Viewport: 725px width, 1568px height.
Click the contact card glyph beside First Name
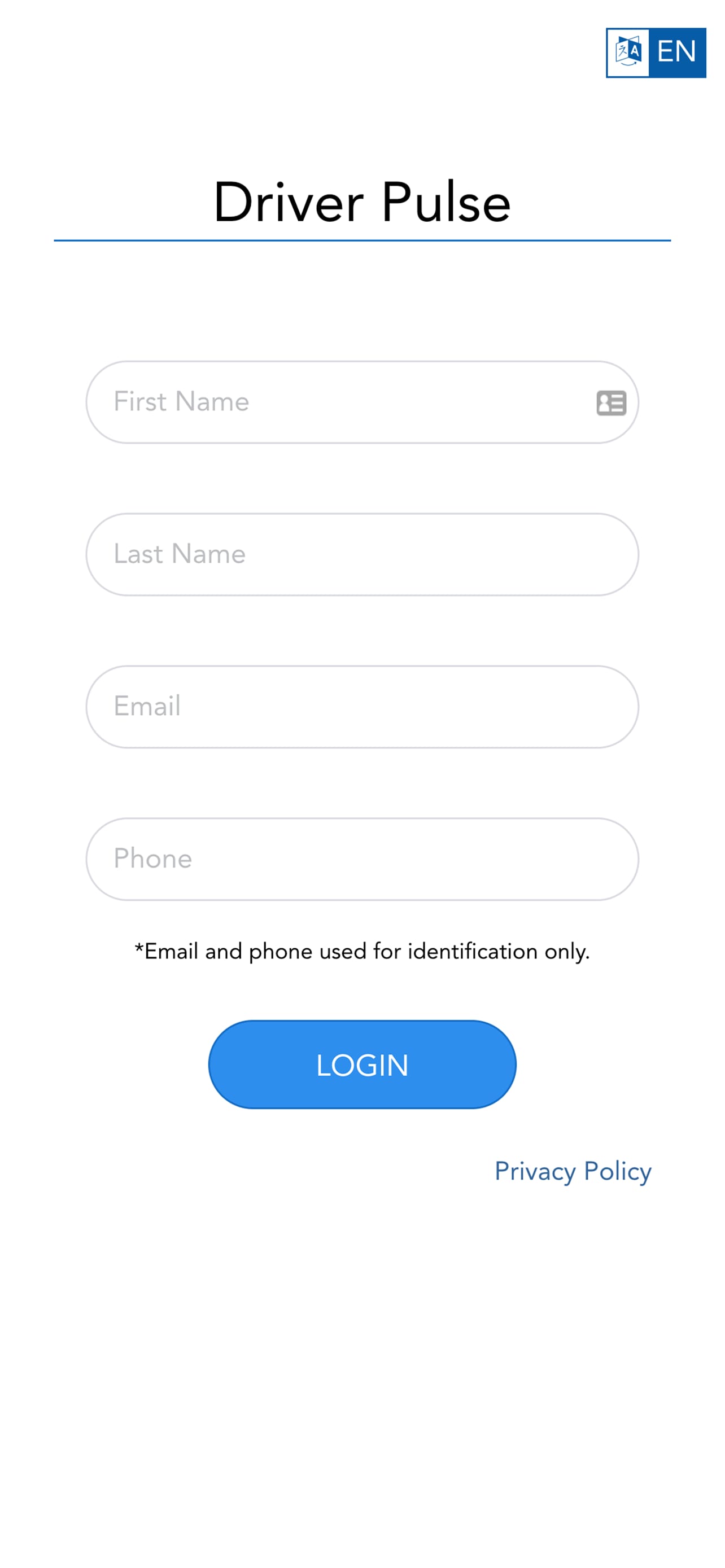[x=610, y=401]
